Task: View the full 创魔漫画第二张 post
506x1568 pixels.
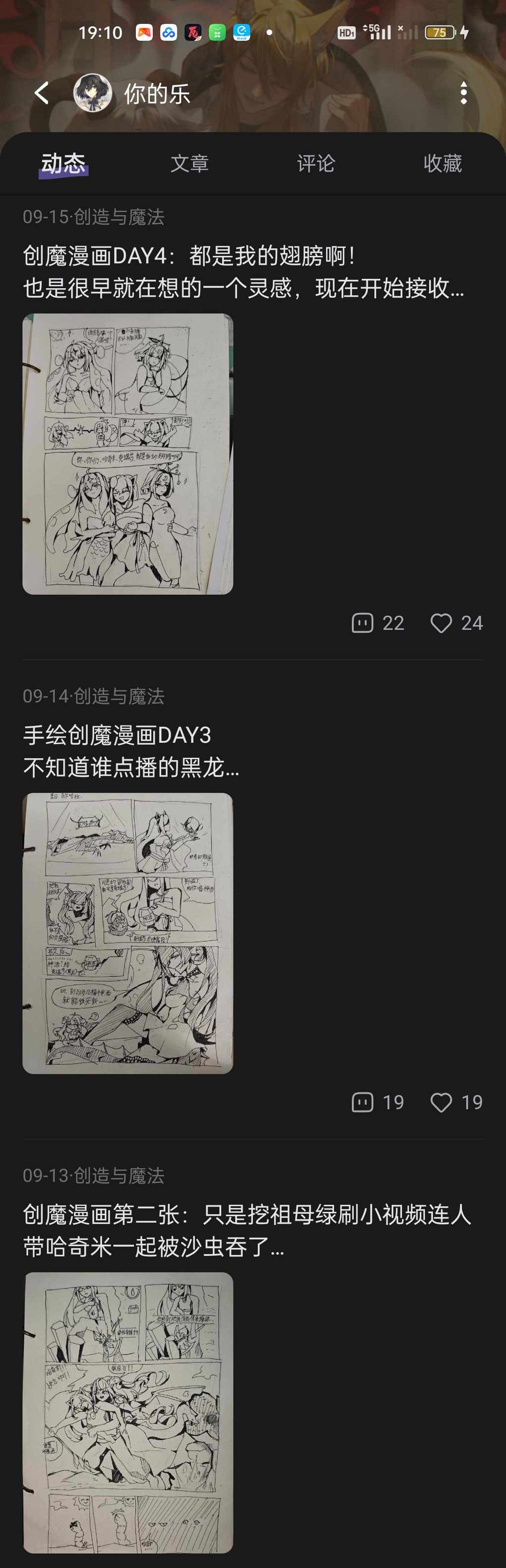Action: pyautogui.click(x=247, y=1230)
